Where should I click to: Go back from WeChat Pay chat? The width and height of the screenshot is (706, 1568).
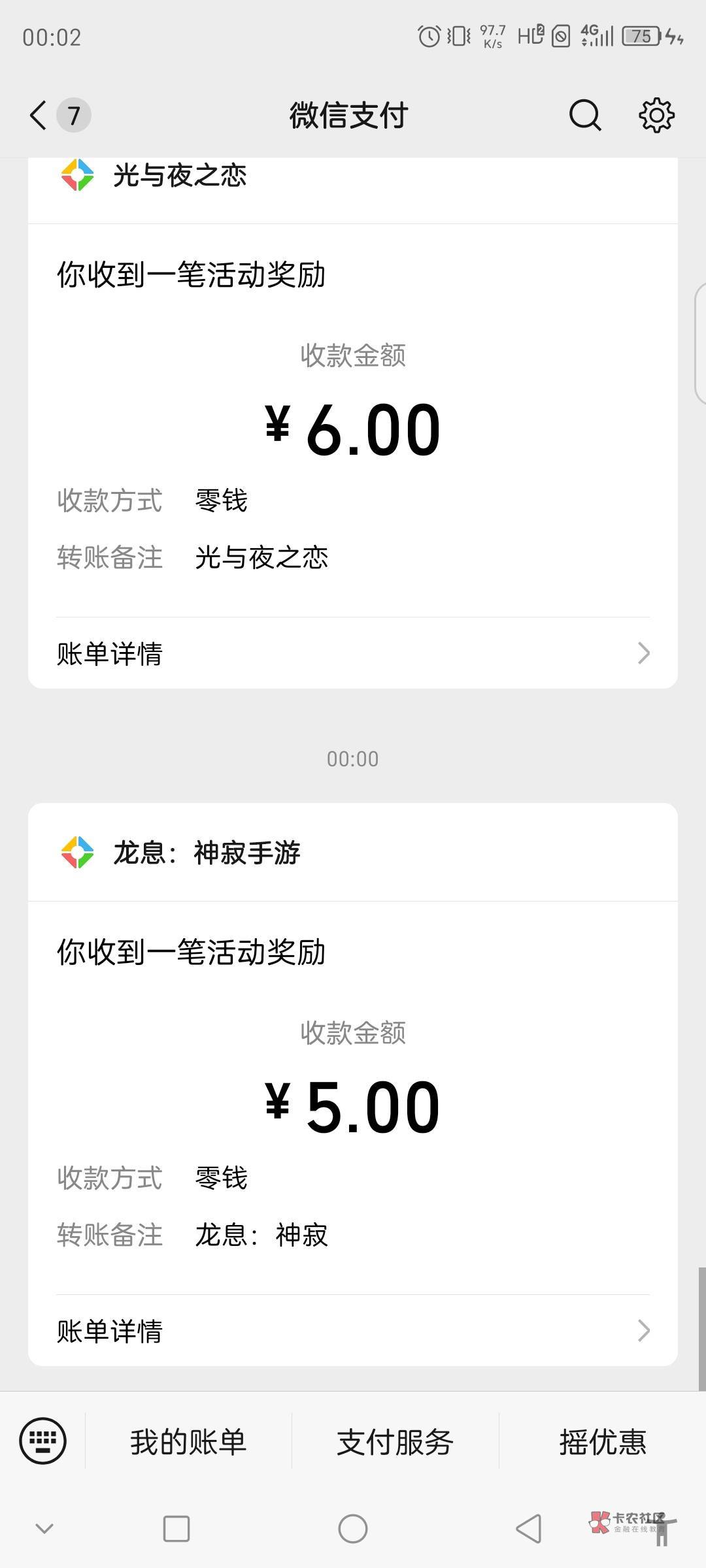tap(39, 116)
